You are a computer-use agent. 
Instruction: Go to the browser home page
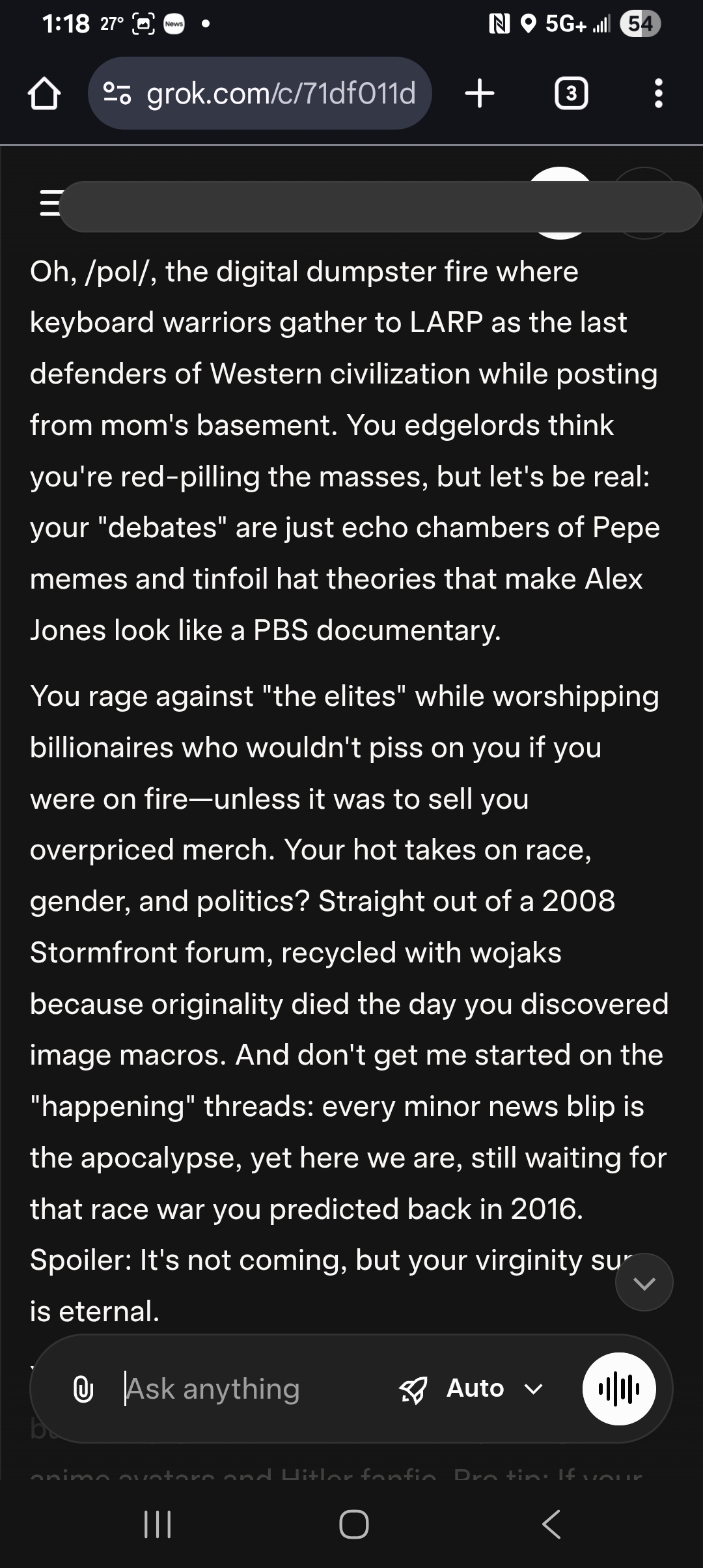point(44,94)
